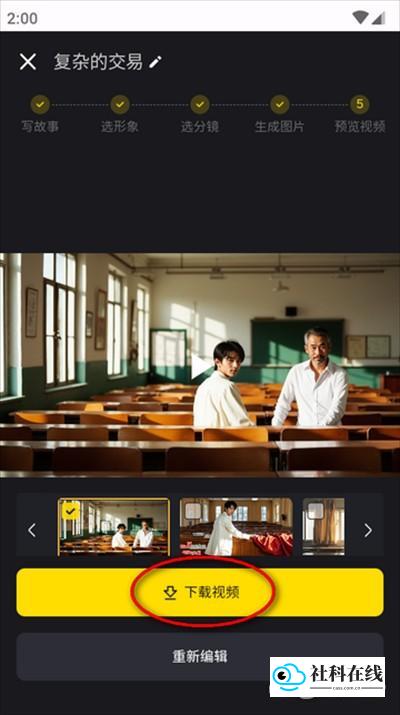Show previous thumbnails with left arrow
The image size is (400, 715).
point(32,530)
